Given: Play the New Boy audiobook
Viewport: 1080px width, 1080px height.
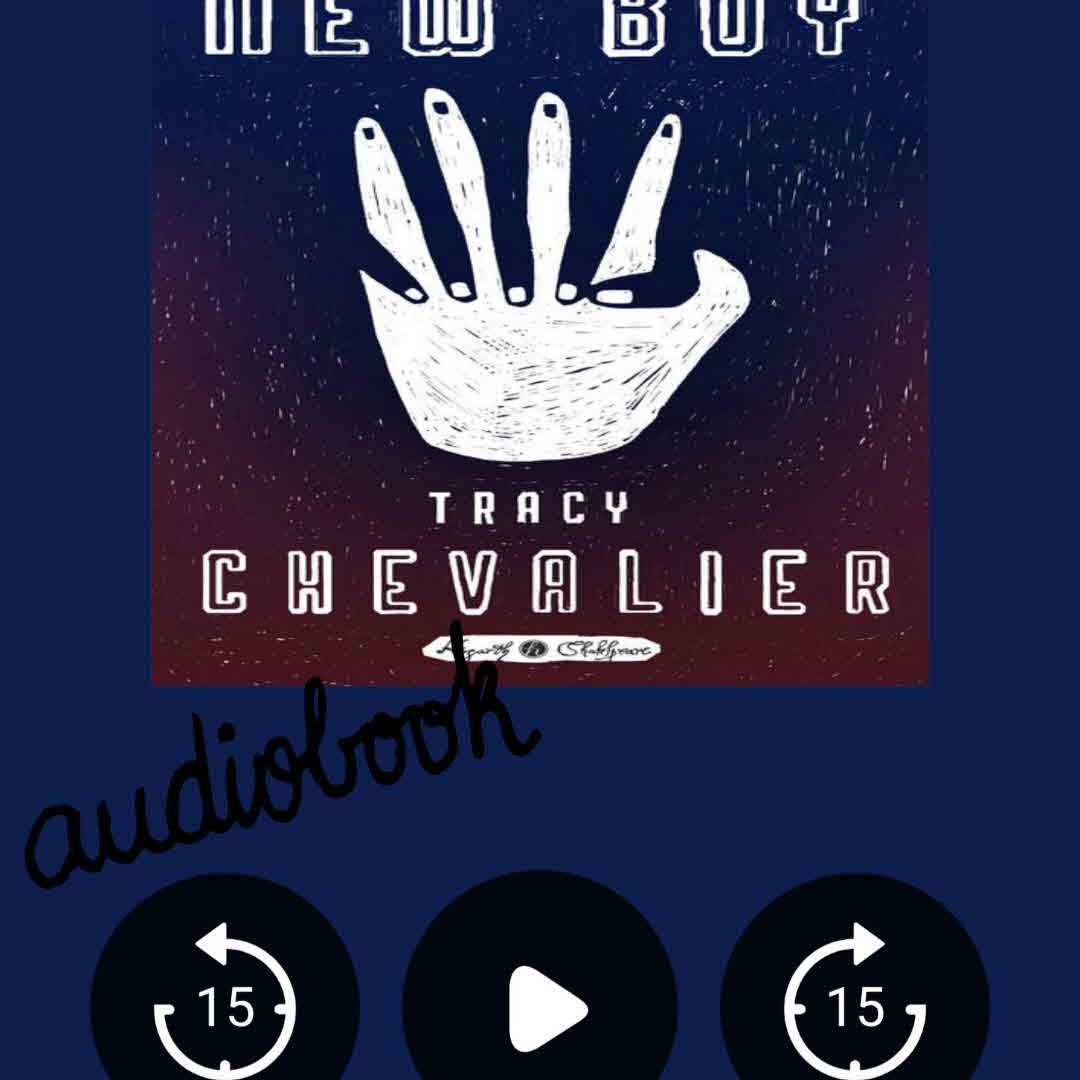Looking at the screenshot, I should (x=541, y=1005).
